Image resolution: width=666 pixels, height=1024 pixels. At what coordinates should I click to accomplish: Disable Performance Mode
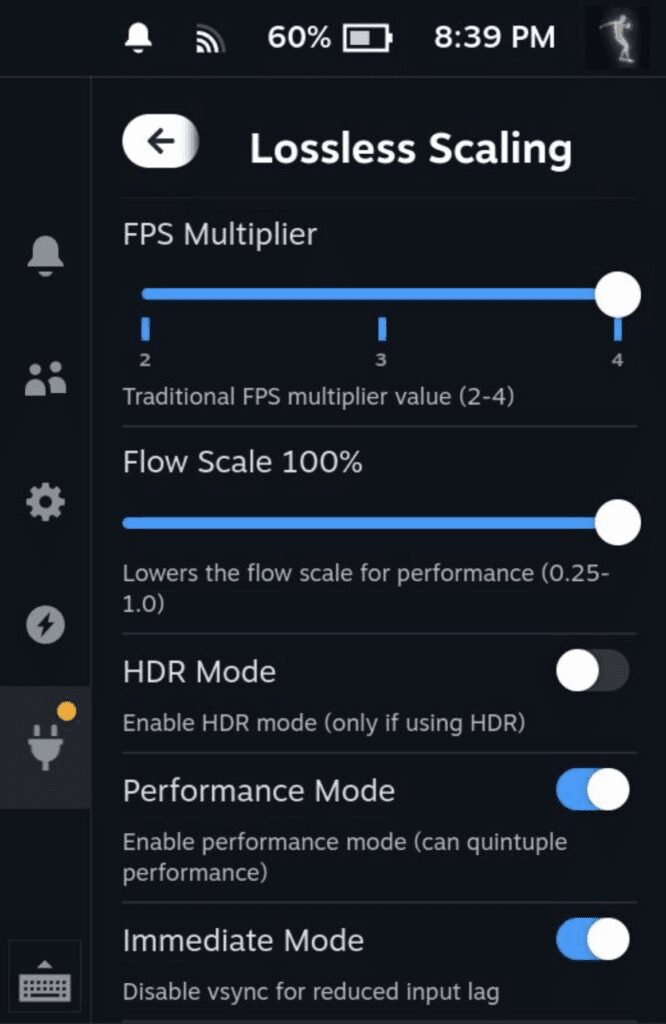tap(592, 790)
